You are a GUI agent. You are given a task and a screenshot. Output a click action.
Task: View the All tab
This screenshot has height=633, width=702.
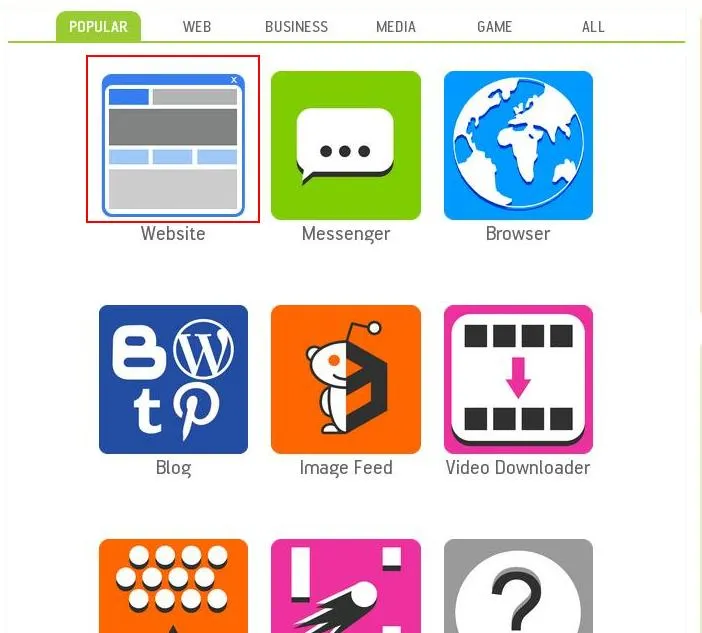click(x=593, y=27)
